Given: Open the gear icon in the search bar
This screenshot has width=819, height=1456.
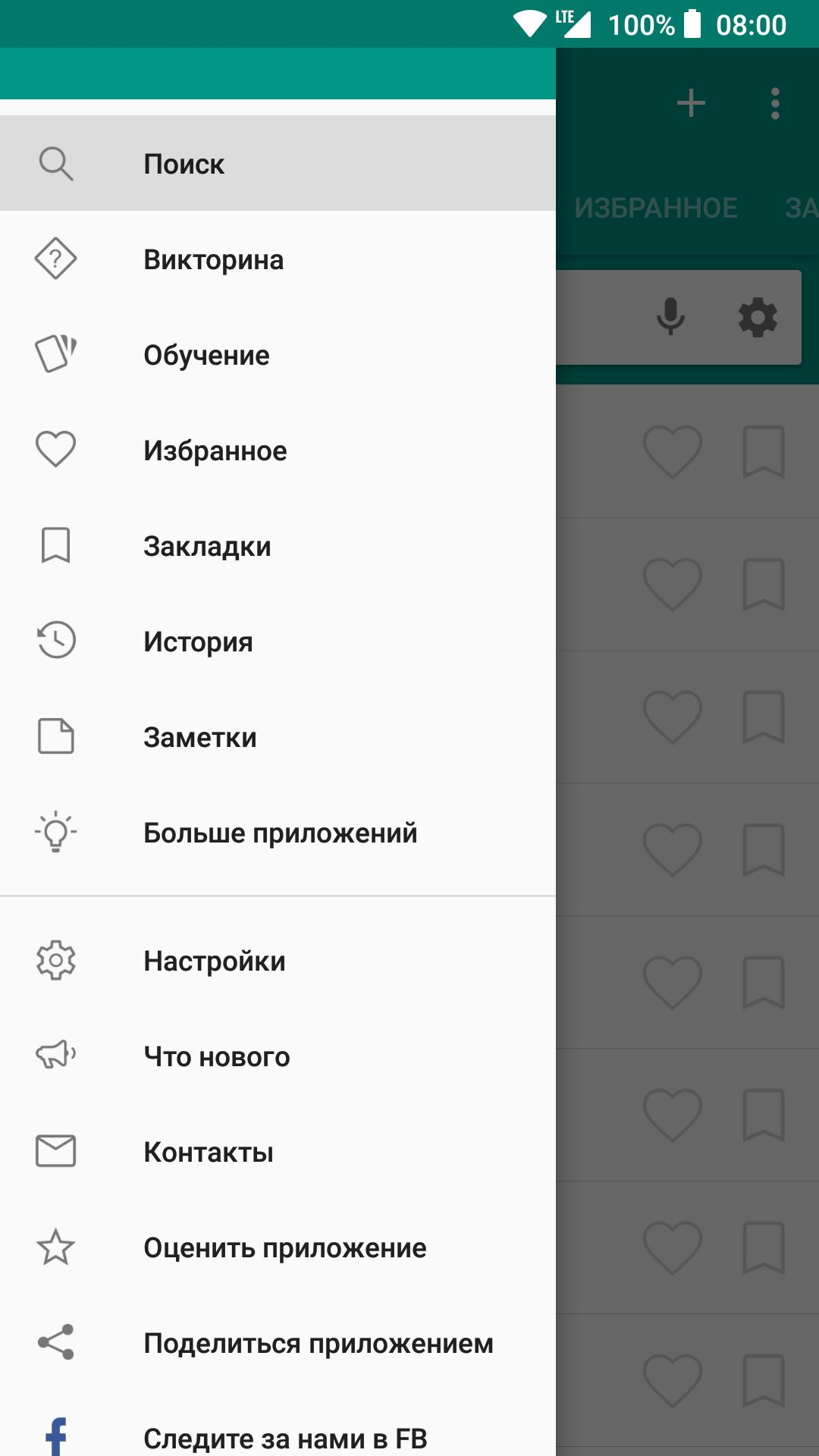Looking at the screenshot, I should tap(758, 317).
